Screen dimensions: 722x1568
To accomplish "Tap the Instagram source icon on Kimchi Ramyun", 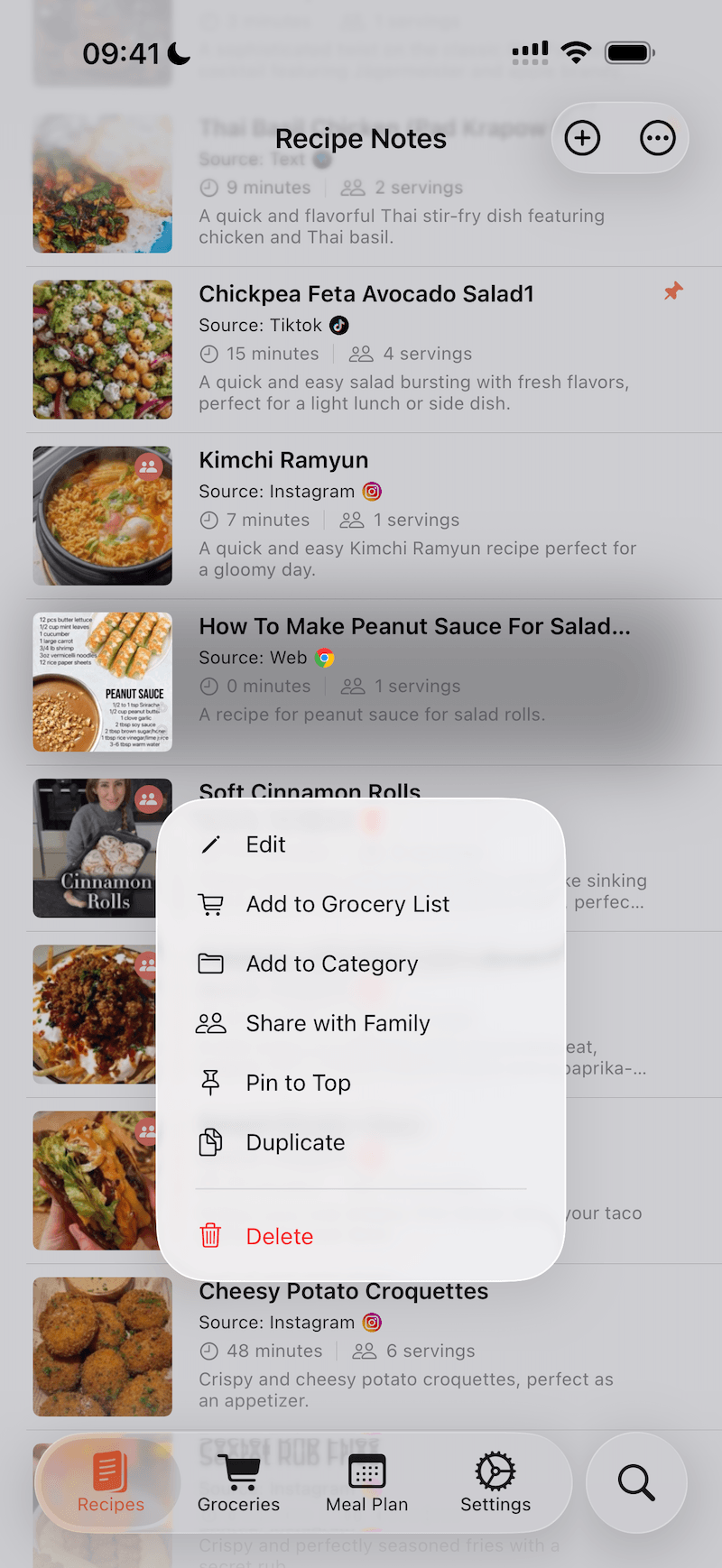I will [373, 491].
